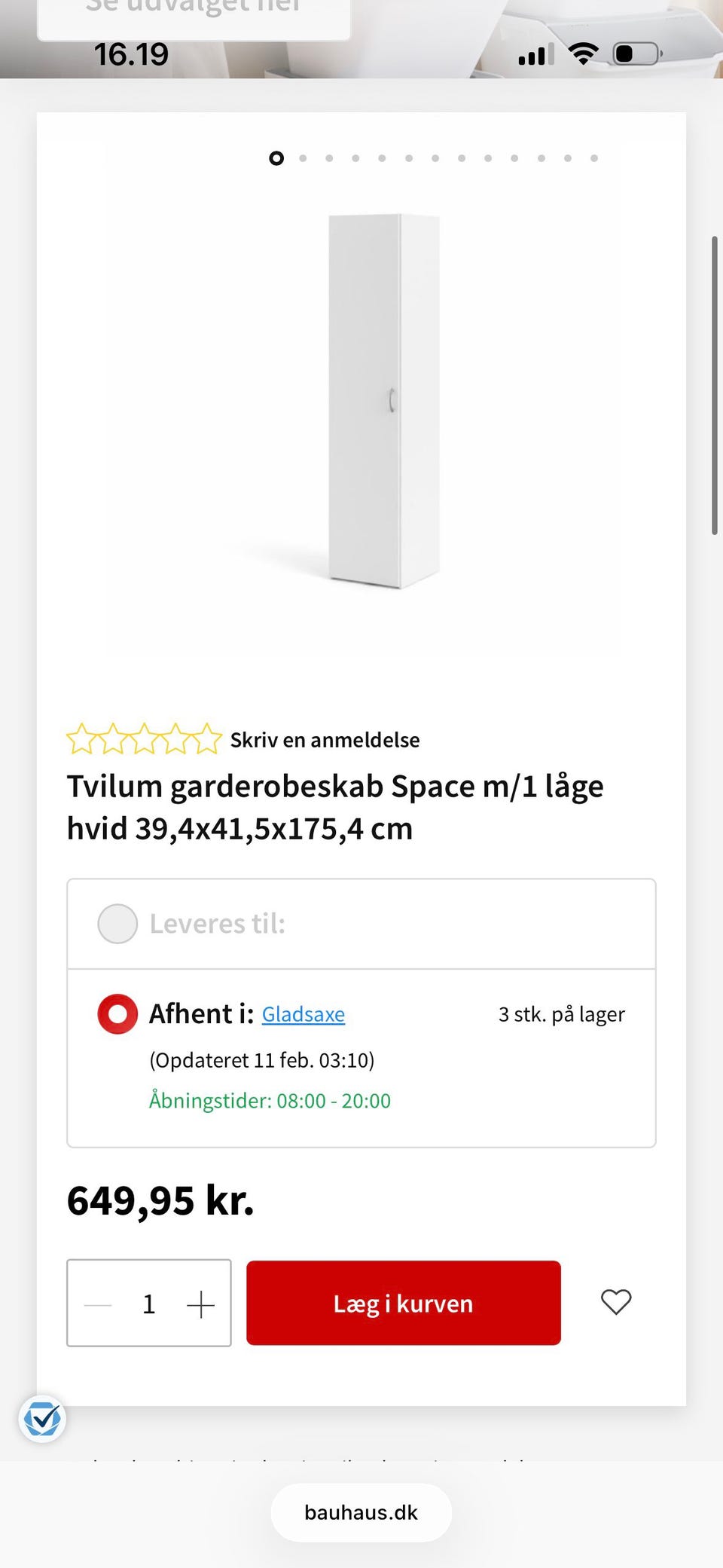Jump to the last image carousel dot
Screen dimensions: 723x1568
tap(595, 158)
